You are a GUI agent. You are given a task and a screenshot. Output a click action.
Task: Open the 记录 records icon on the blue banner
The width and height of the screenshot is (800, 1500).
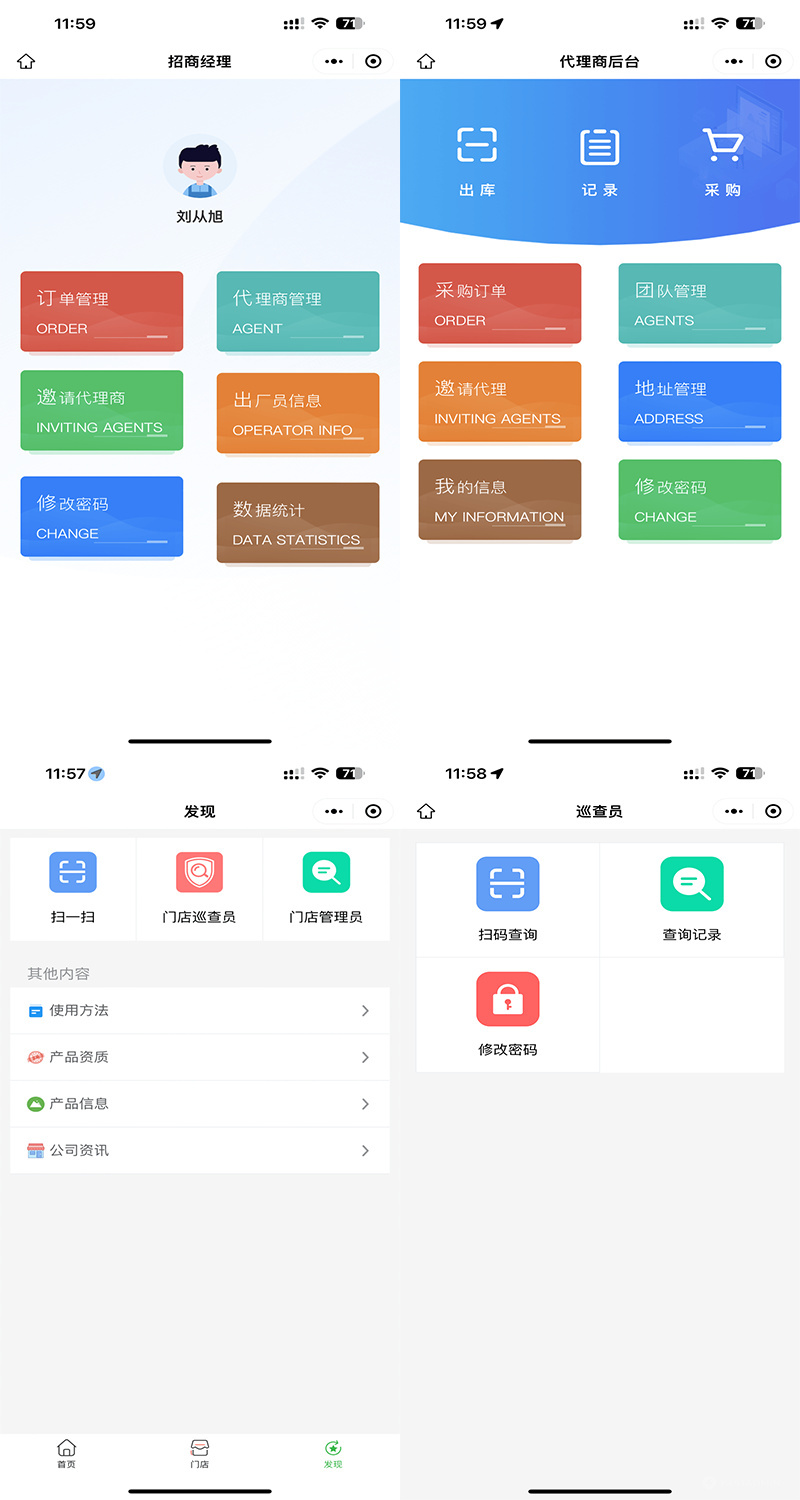click(x=600, y=146)
